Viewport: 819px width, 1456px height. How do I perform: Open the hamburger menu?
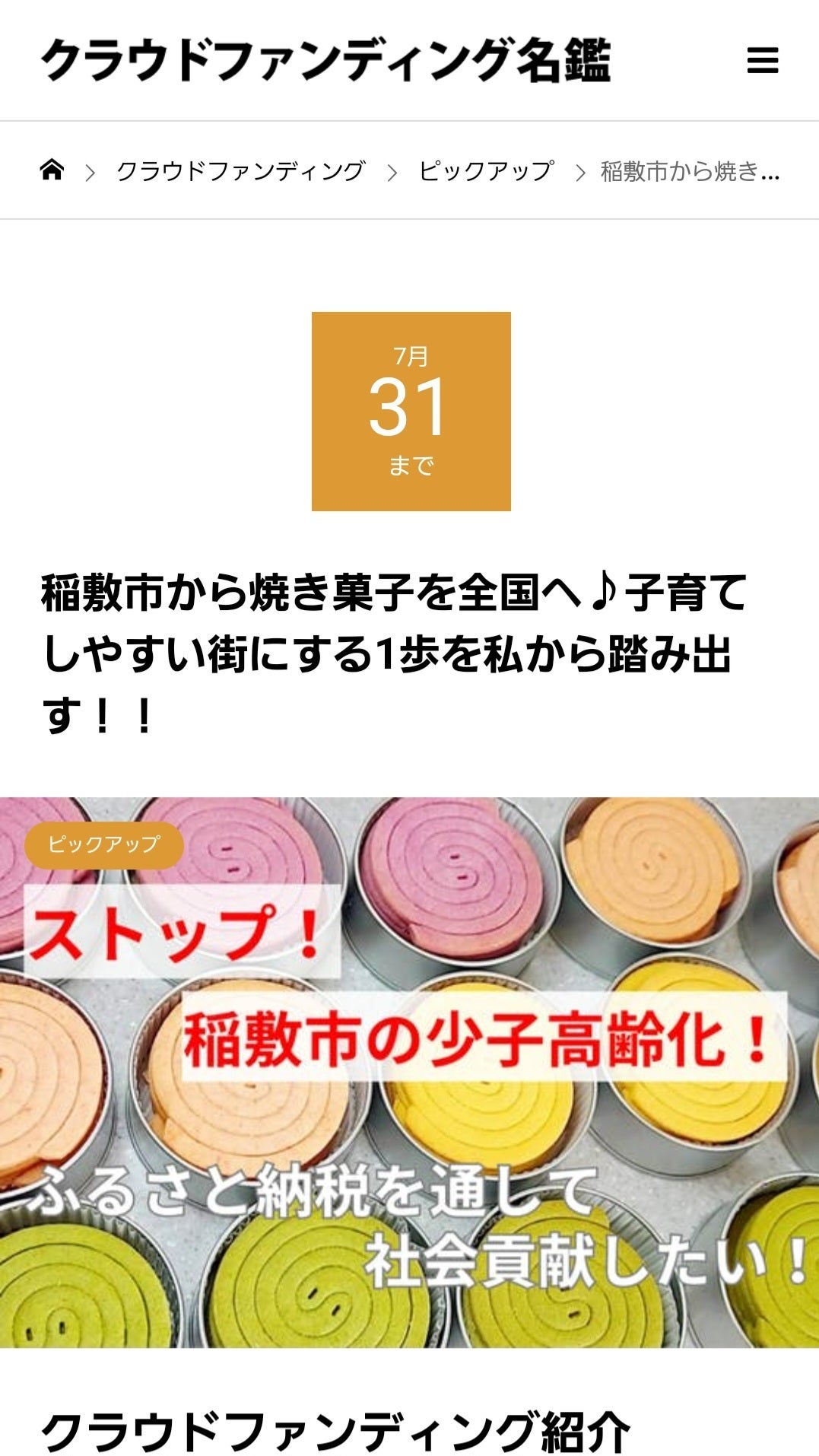click(x=762, y=60)
